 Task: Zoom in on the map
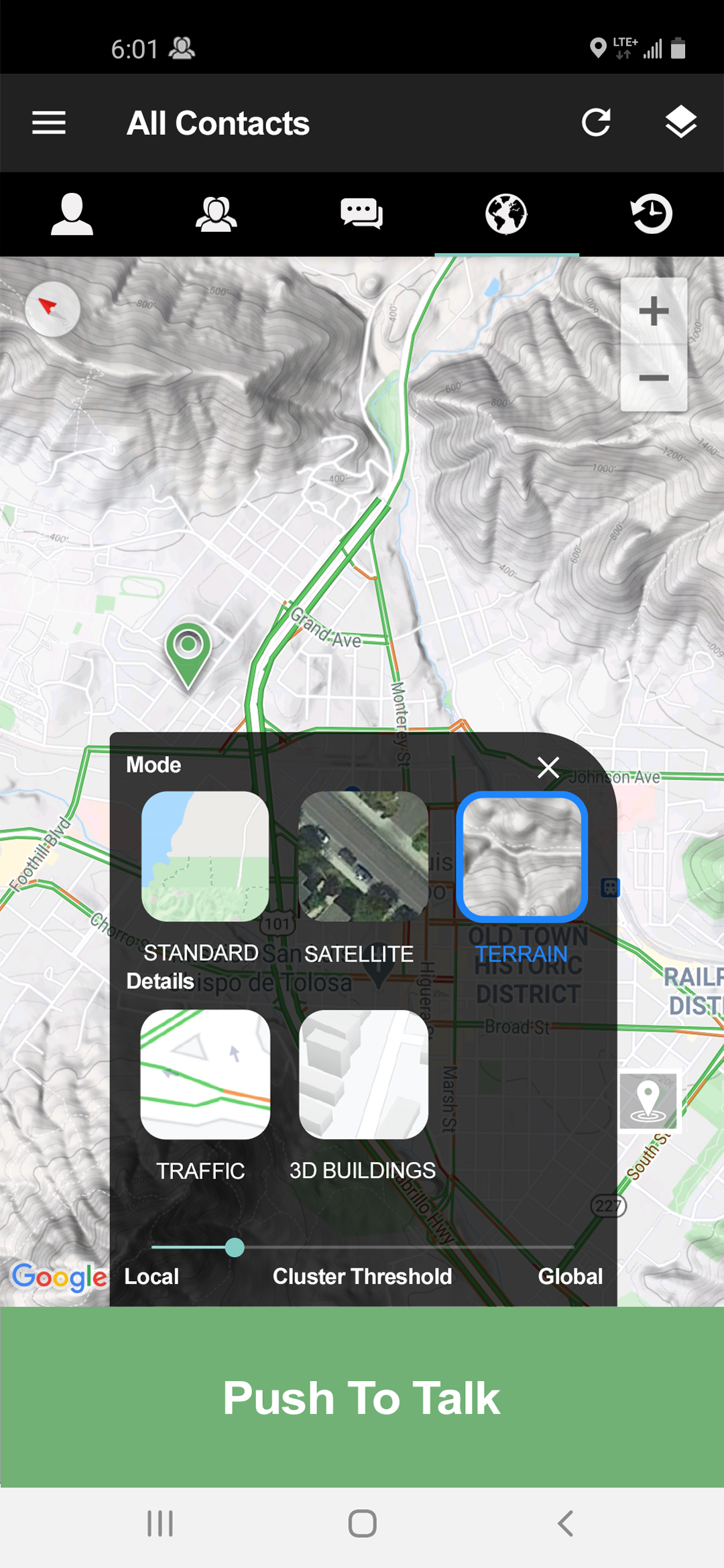pyautogui.click(x=654, y=312)
